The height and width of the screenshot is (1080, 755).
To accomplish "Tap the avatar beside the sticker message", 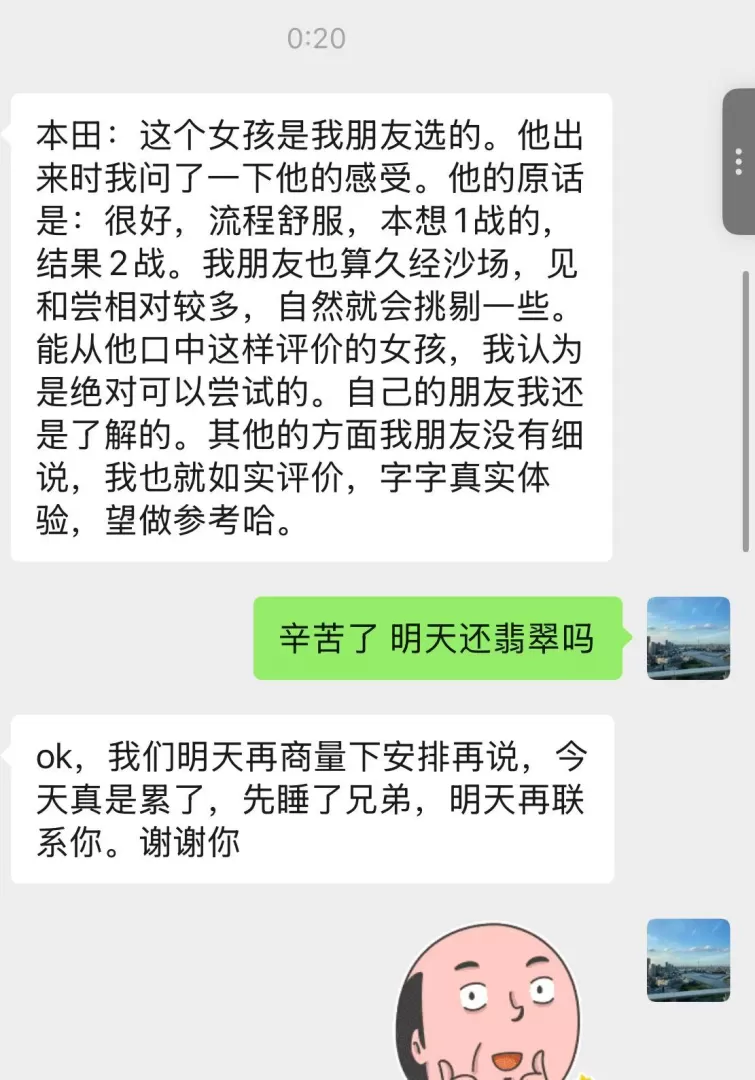I will [688, 960].
